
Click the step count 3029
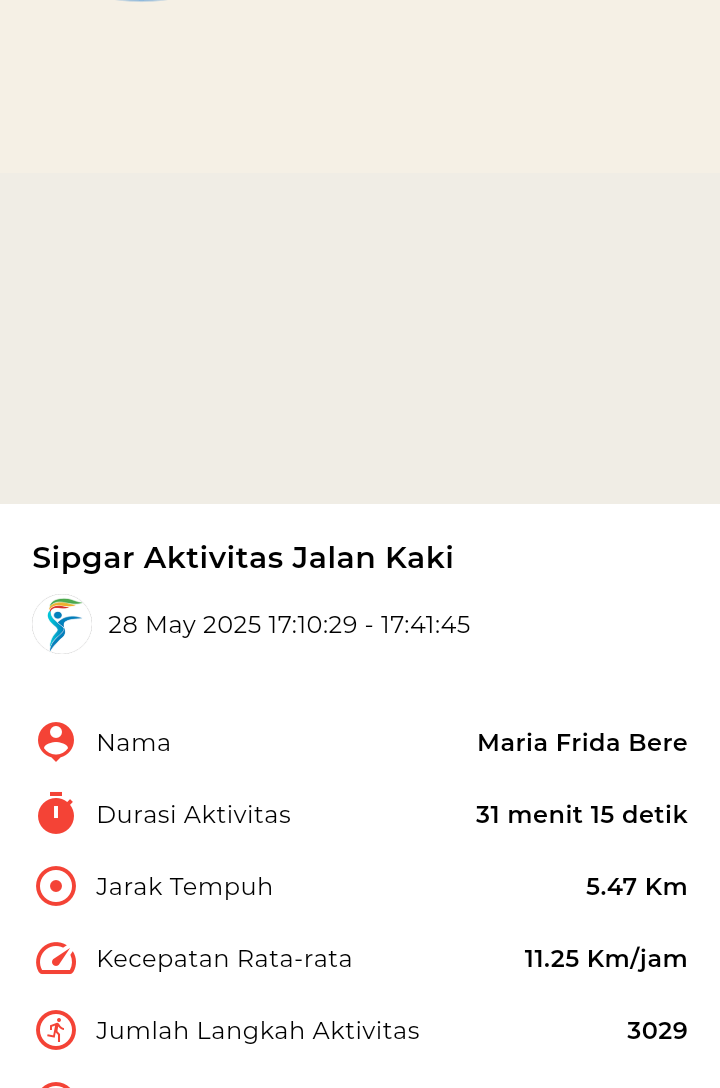point(657,1030)
